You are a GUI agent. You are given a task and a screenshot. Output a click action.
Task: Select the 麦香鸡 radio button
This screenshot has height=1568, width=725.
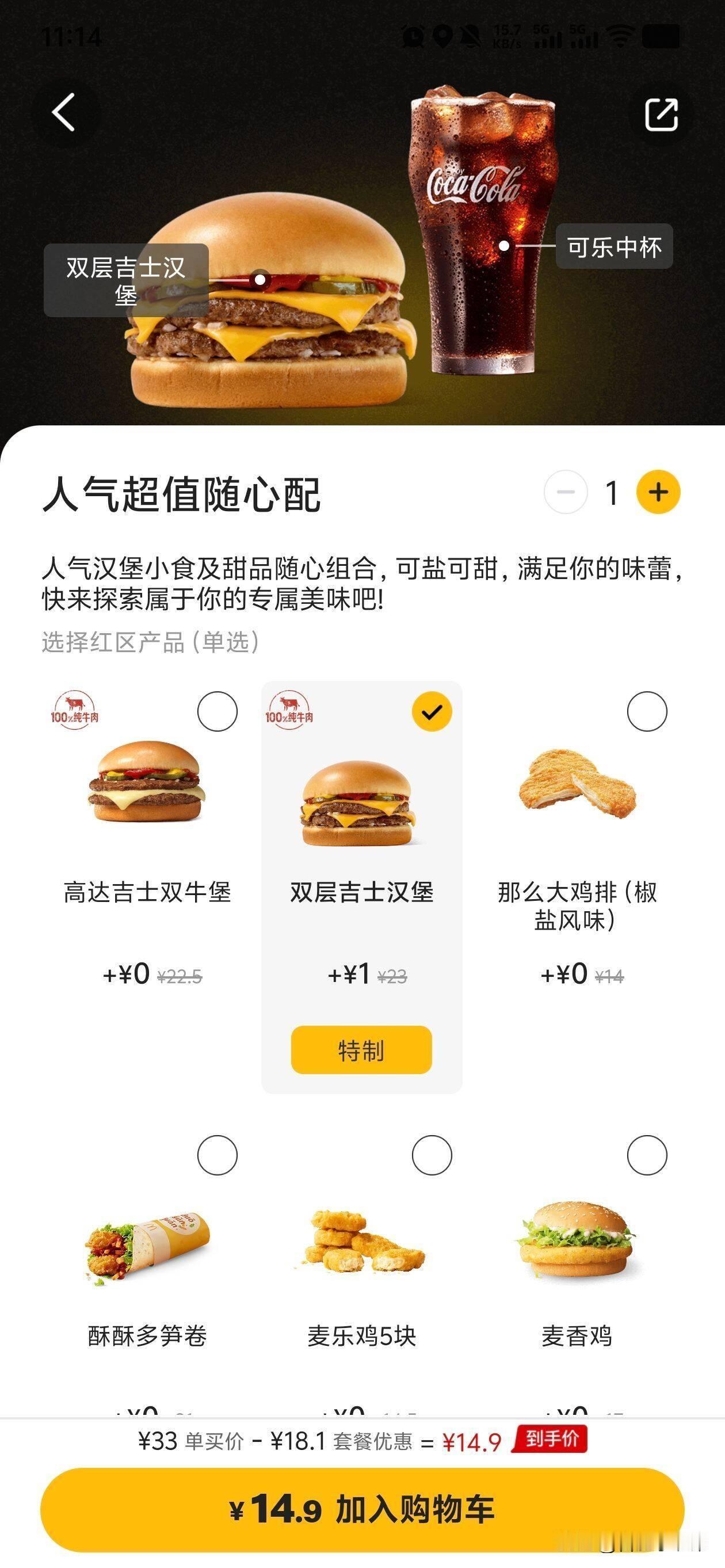647,1155
